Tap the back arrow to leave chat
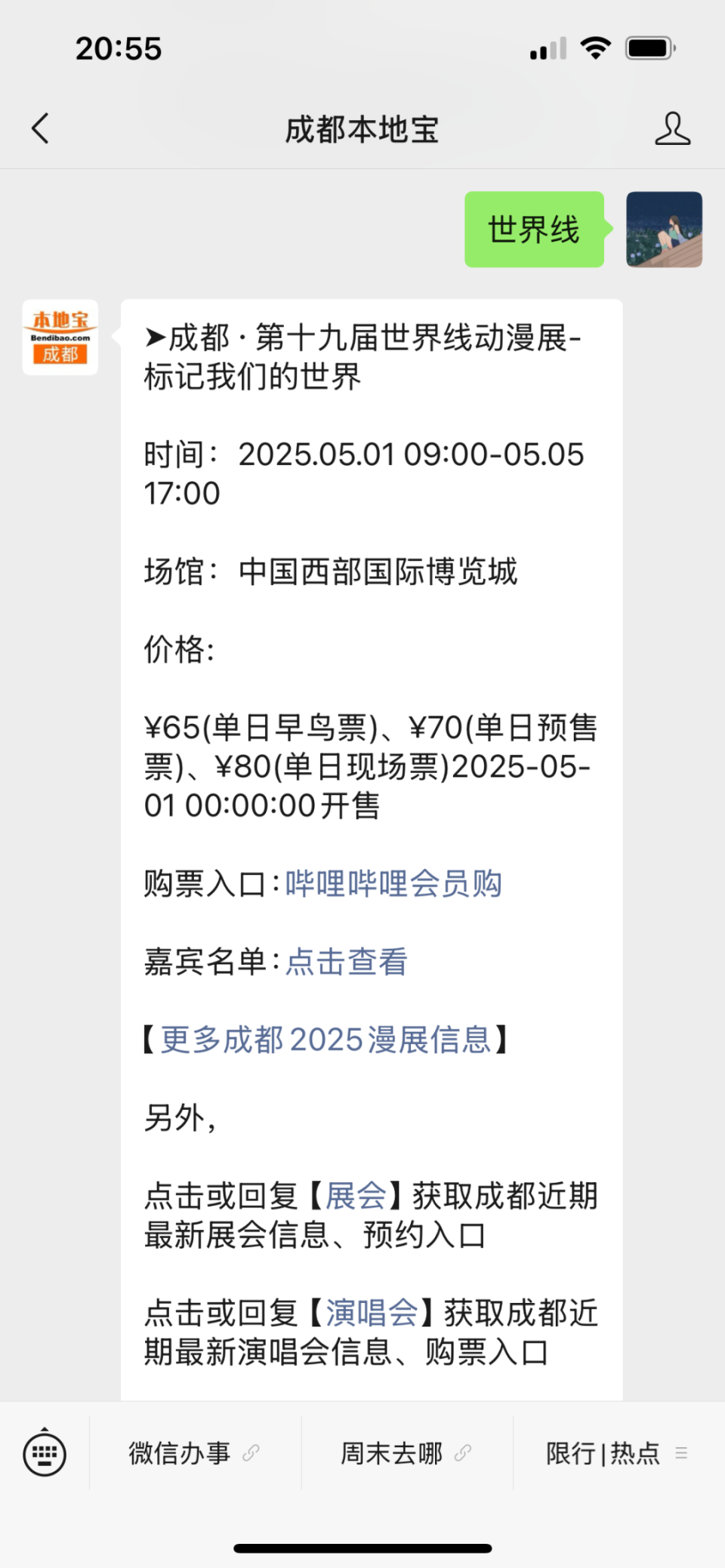725x1568 pixels. coord(39,128)
